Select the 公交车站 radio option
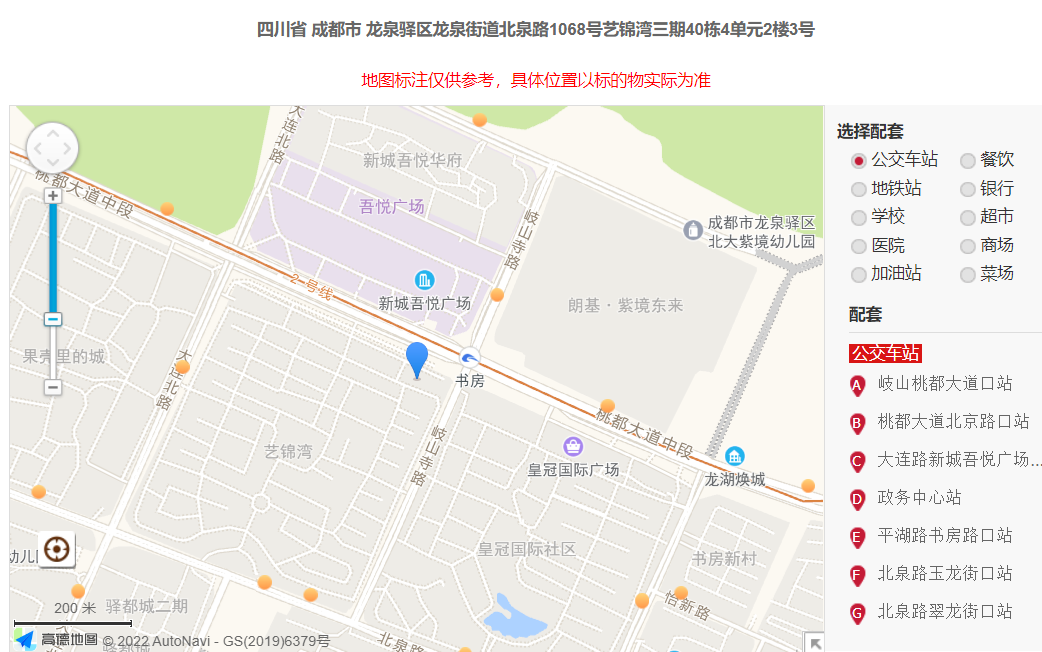 coord(859,160)
